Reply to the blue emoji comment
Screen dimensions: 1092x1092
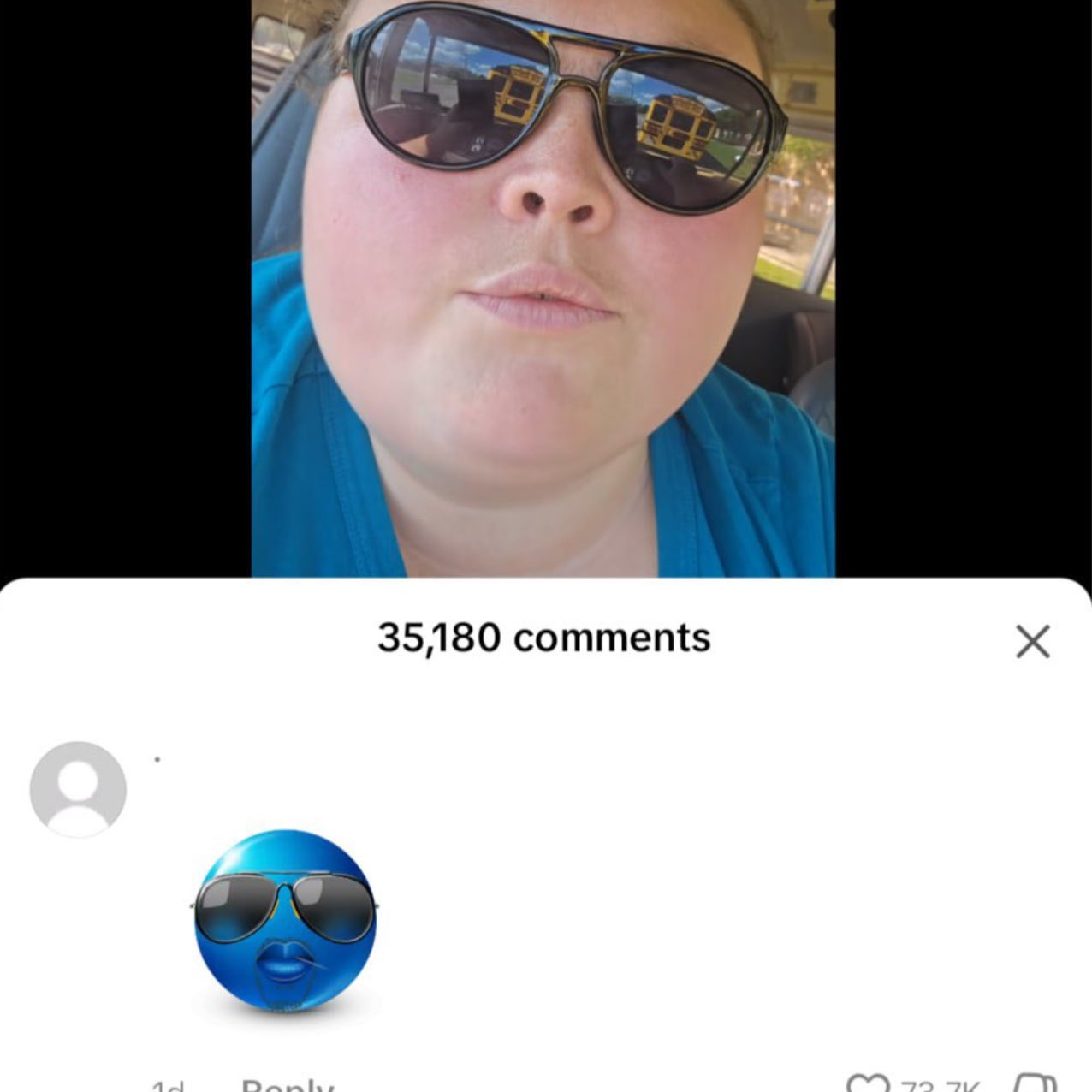click(x=287, y=1084)
